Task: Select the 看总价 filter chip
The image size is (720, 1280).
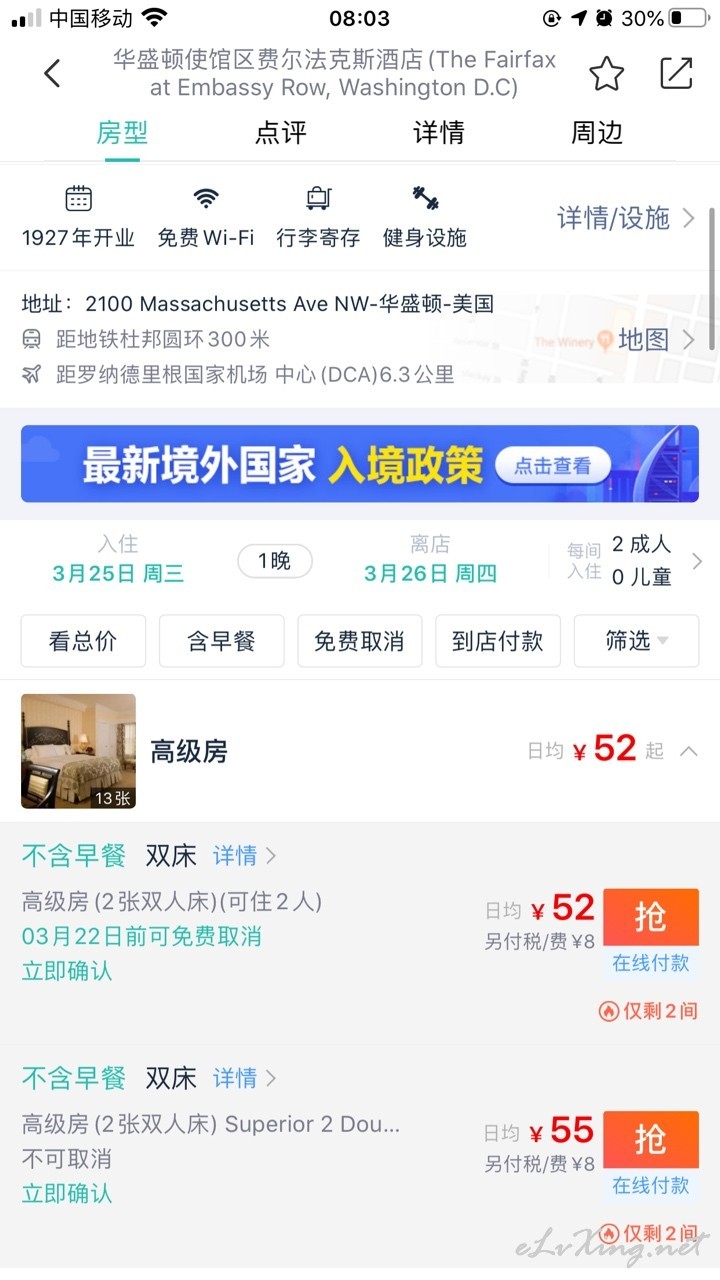Action: point(83,641)
